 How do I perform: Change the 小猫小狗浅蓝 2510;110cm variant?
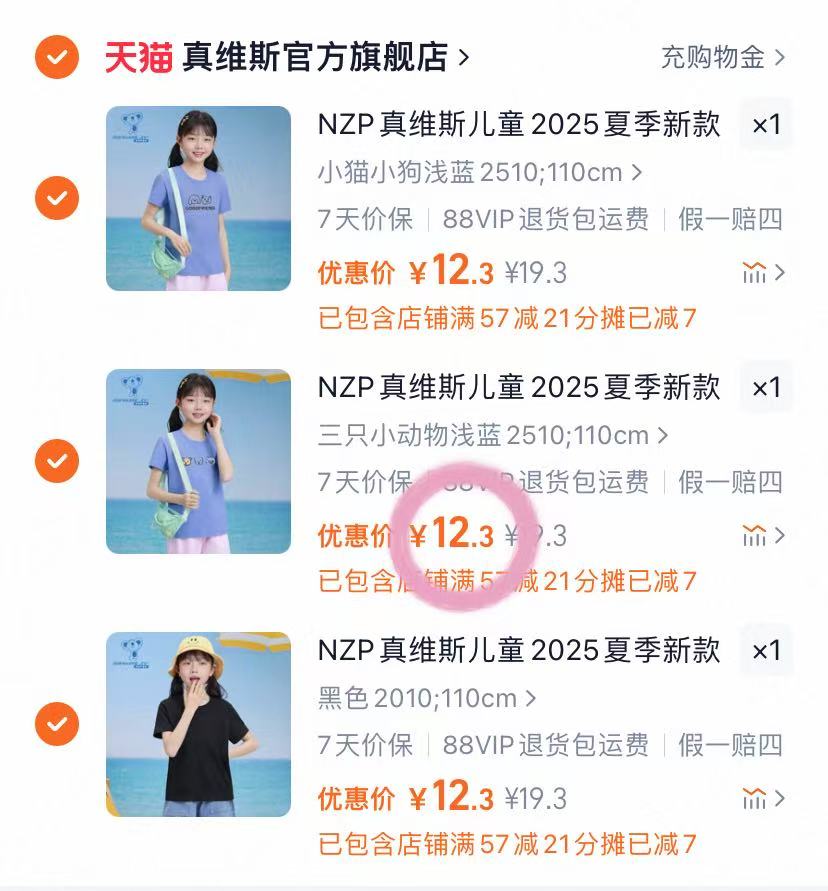click(480, 173)
